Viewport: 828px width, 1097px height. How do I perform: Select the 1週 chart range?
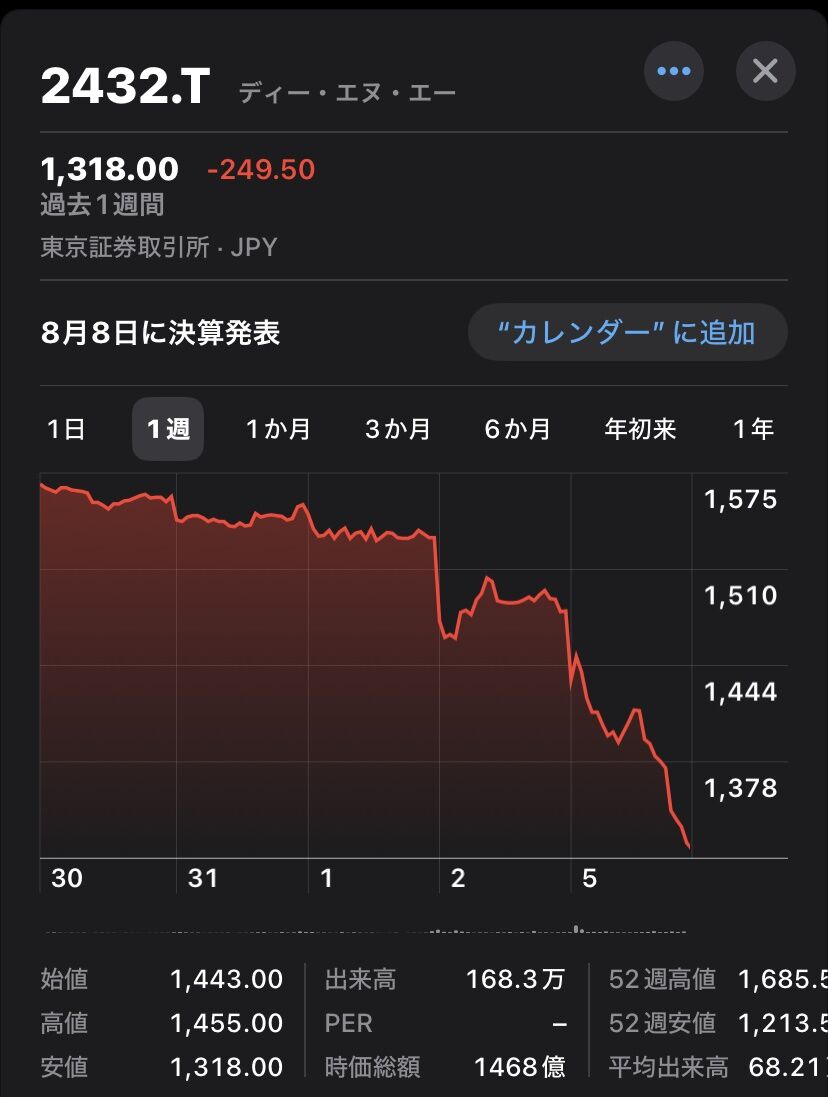[168, 429]
